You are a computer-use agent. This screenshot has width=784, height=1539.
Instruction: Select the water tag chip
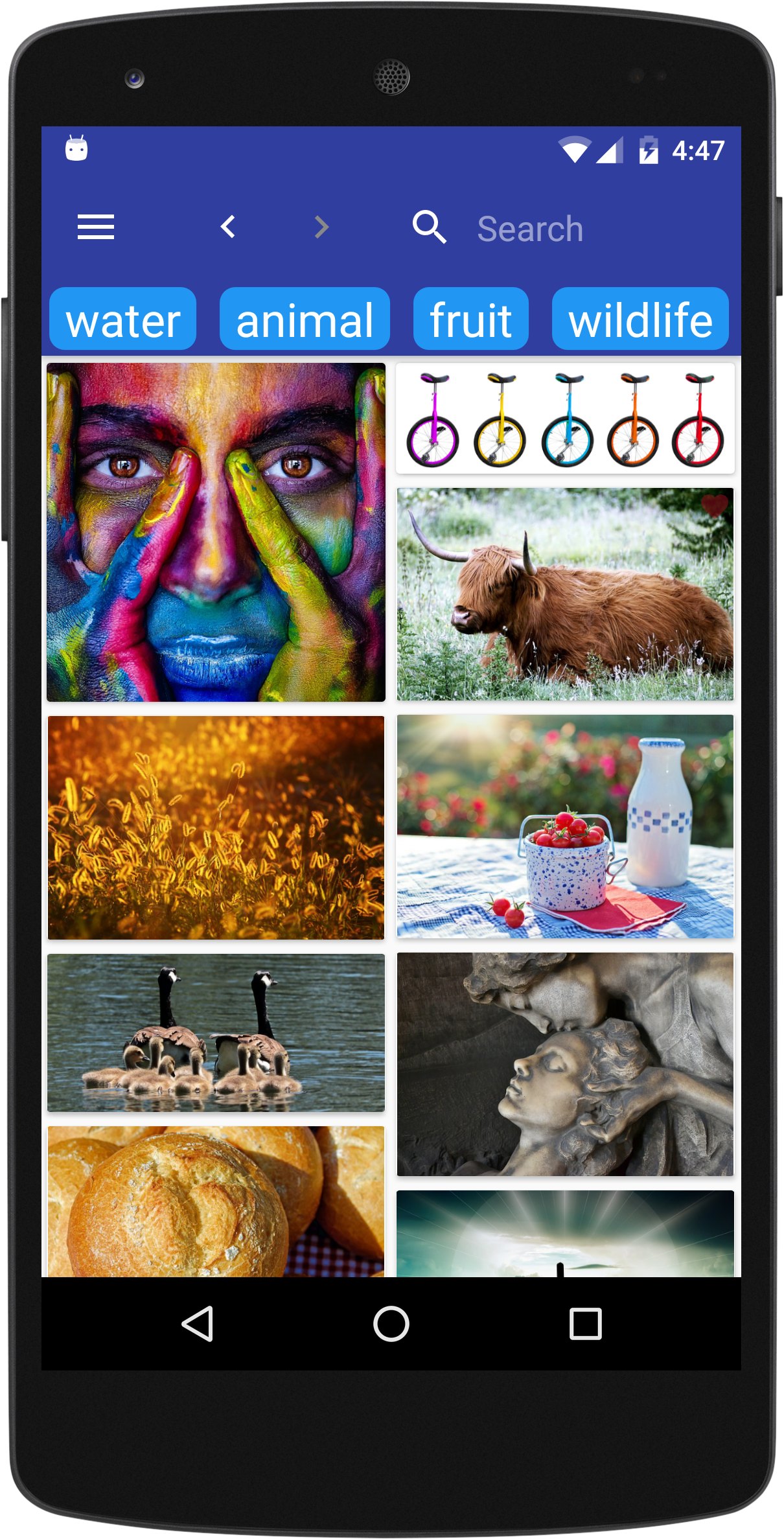(122, 319)
